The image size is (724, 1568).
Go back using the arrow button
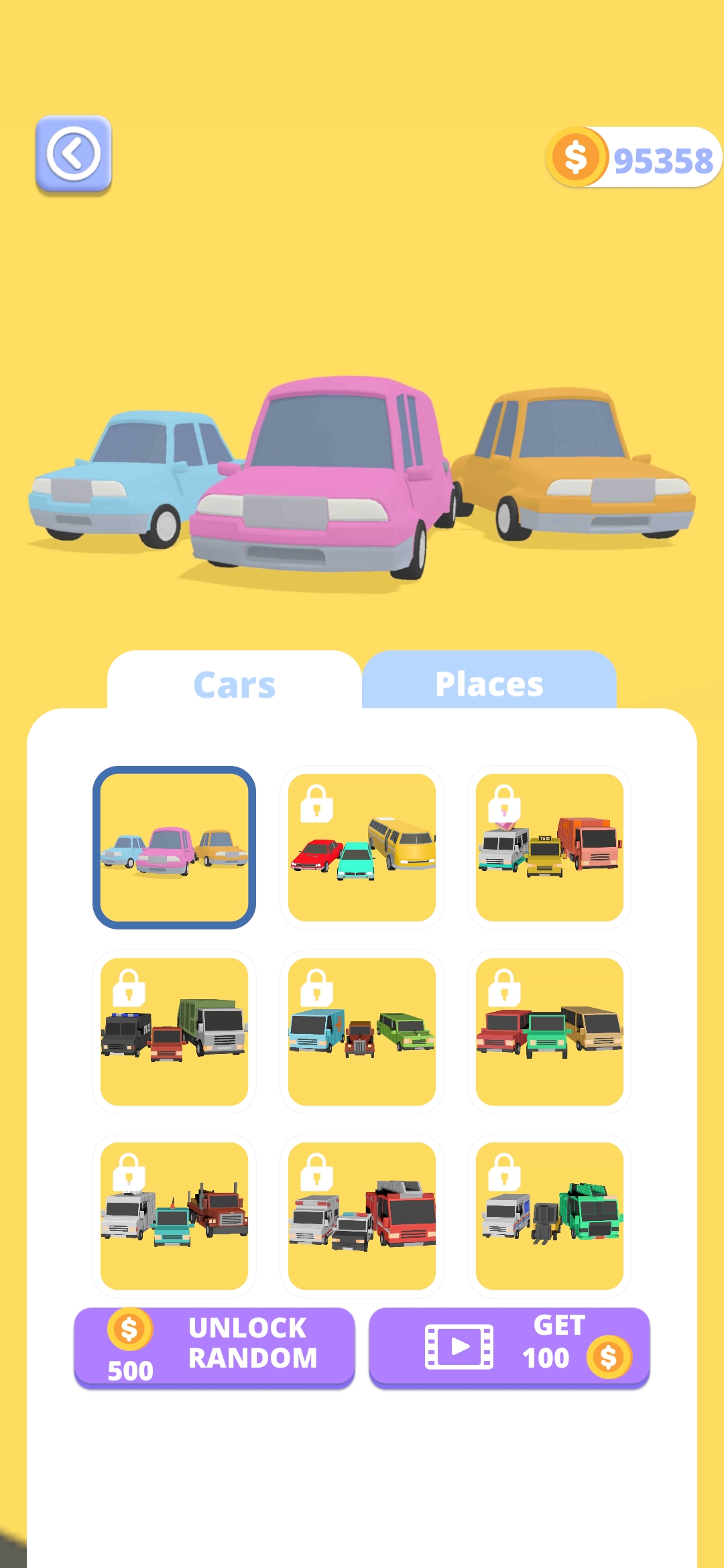pyautogui.click(x=73, y=155)
